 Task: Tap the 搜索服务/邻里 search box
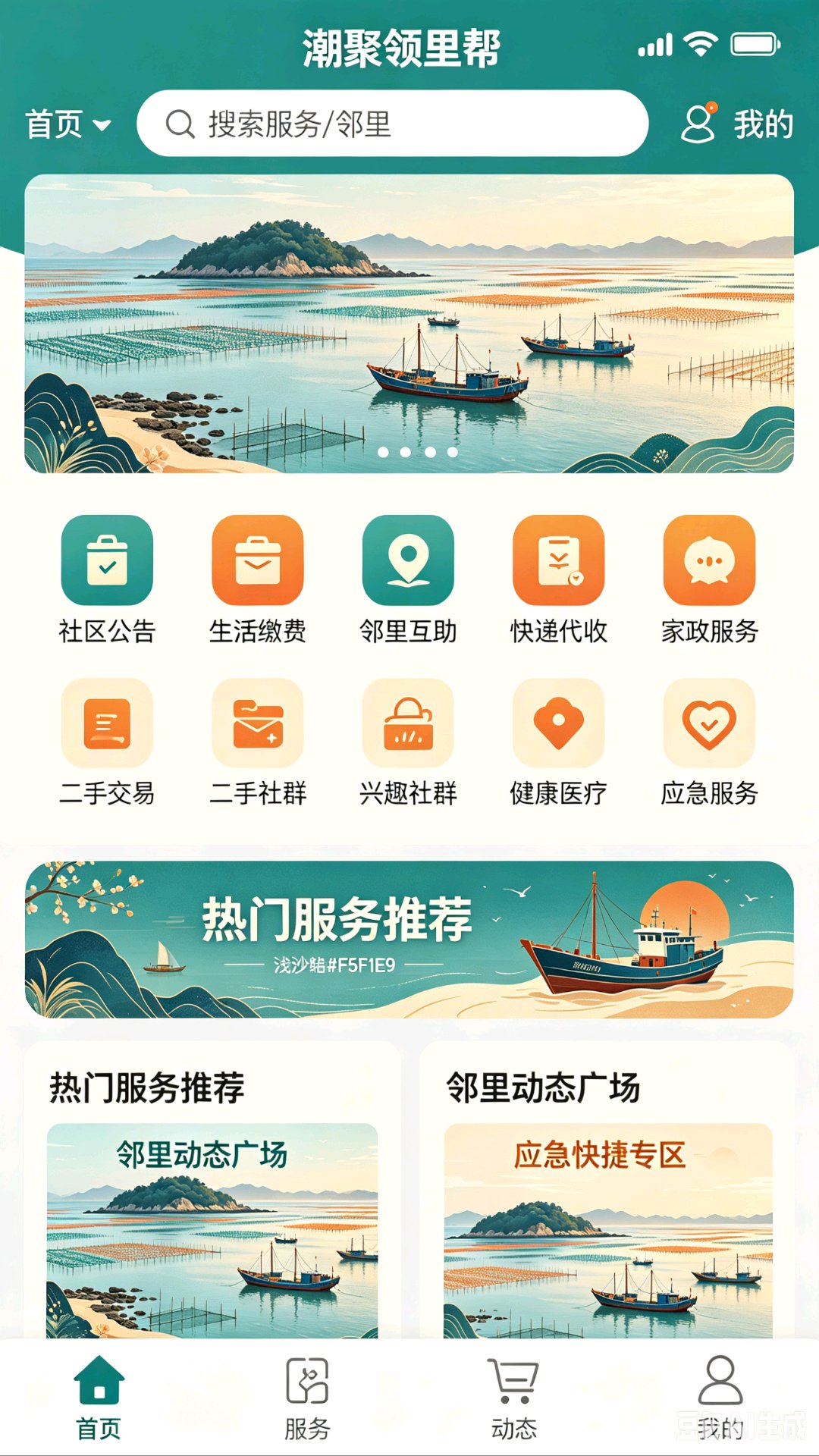(x=392, y=124)
